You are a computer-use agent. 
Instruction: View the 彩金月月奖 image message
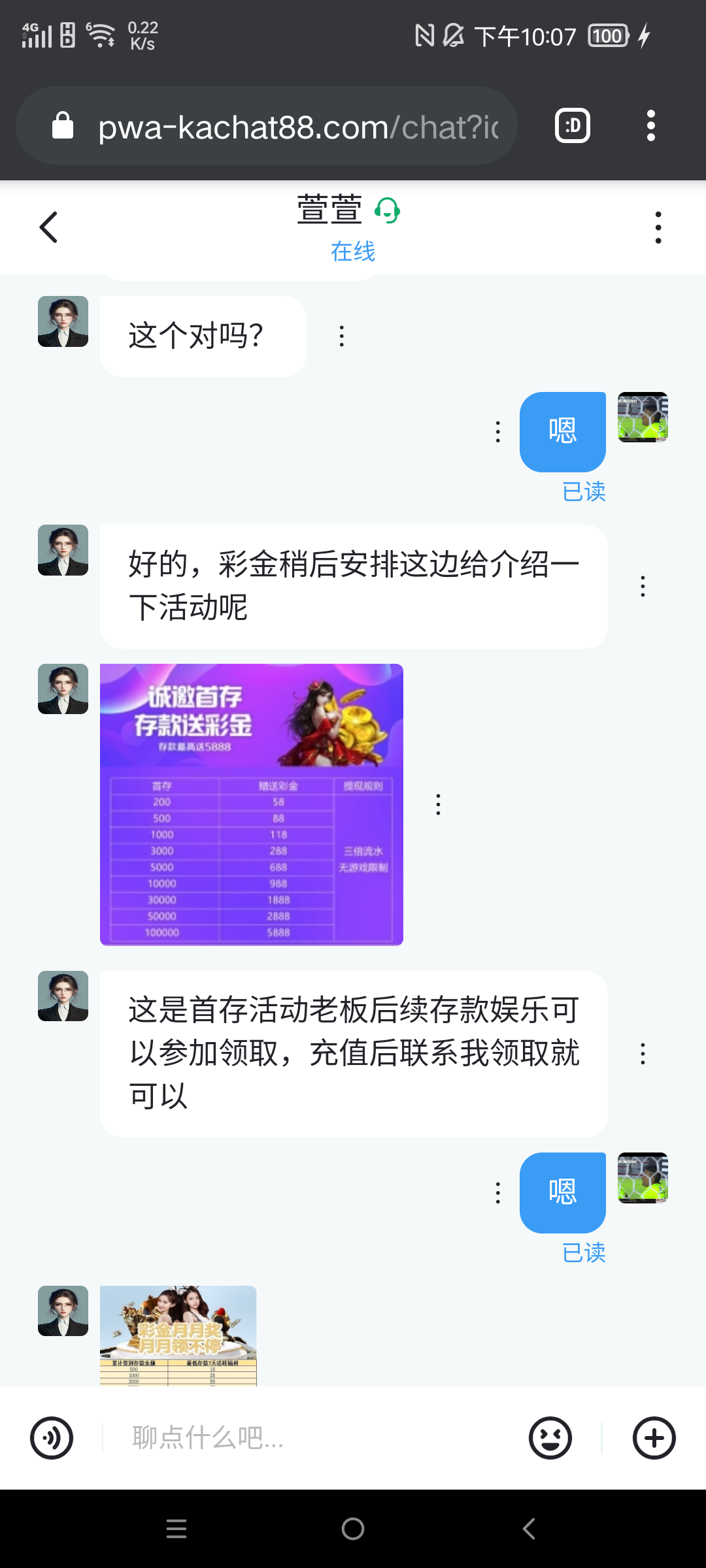(178, 1335)
